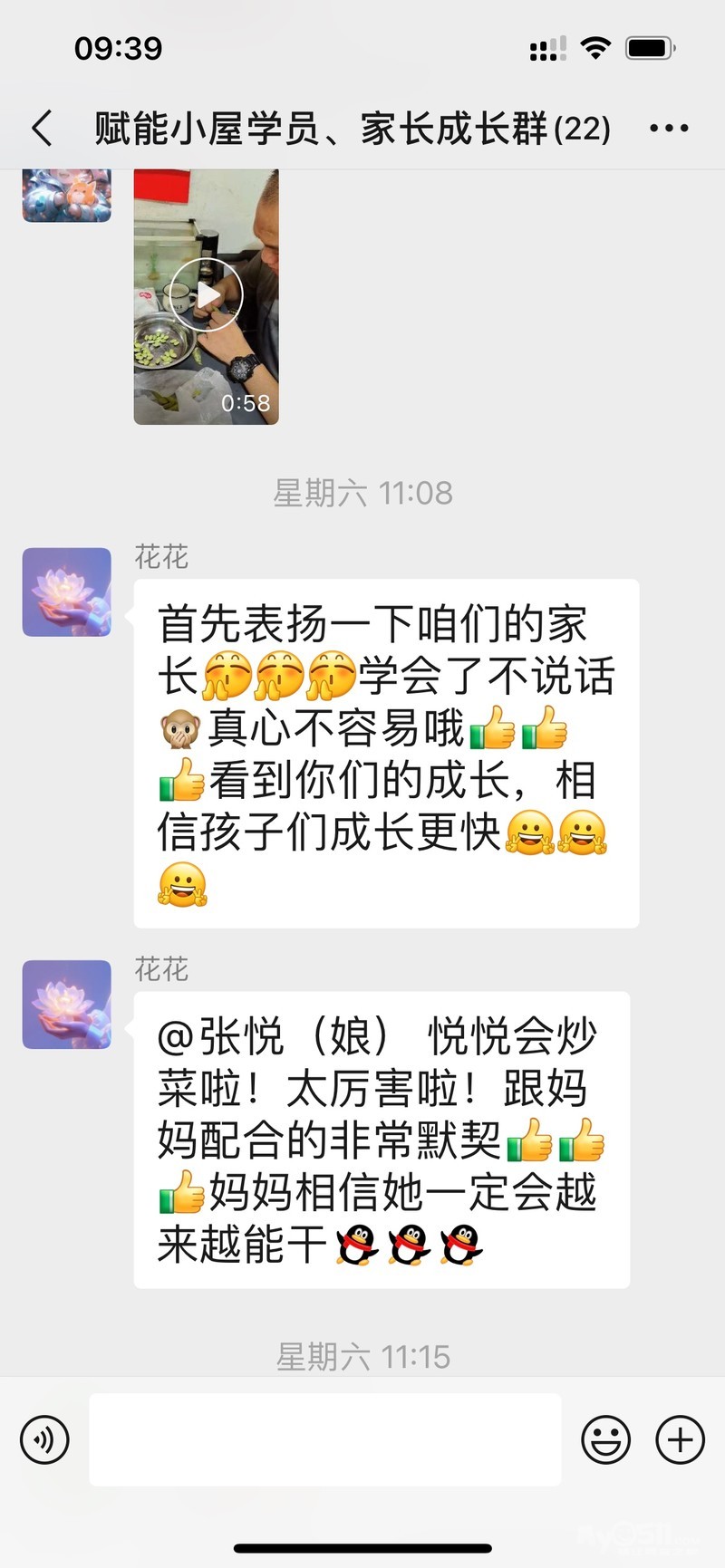The width and height of the screenshot is (725, 1568).
Task: Open the group chat overflow menu
Action: tap(669, 129)
